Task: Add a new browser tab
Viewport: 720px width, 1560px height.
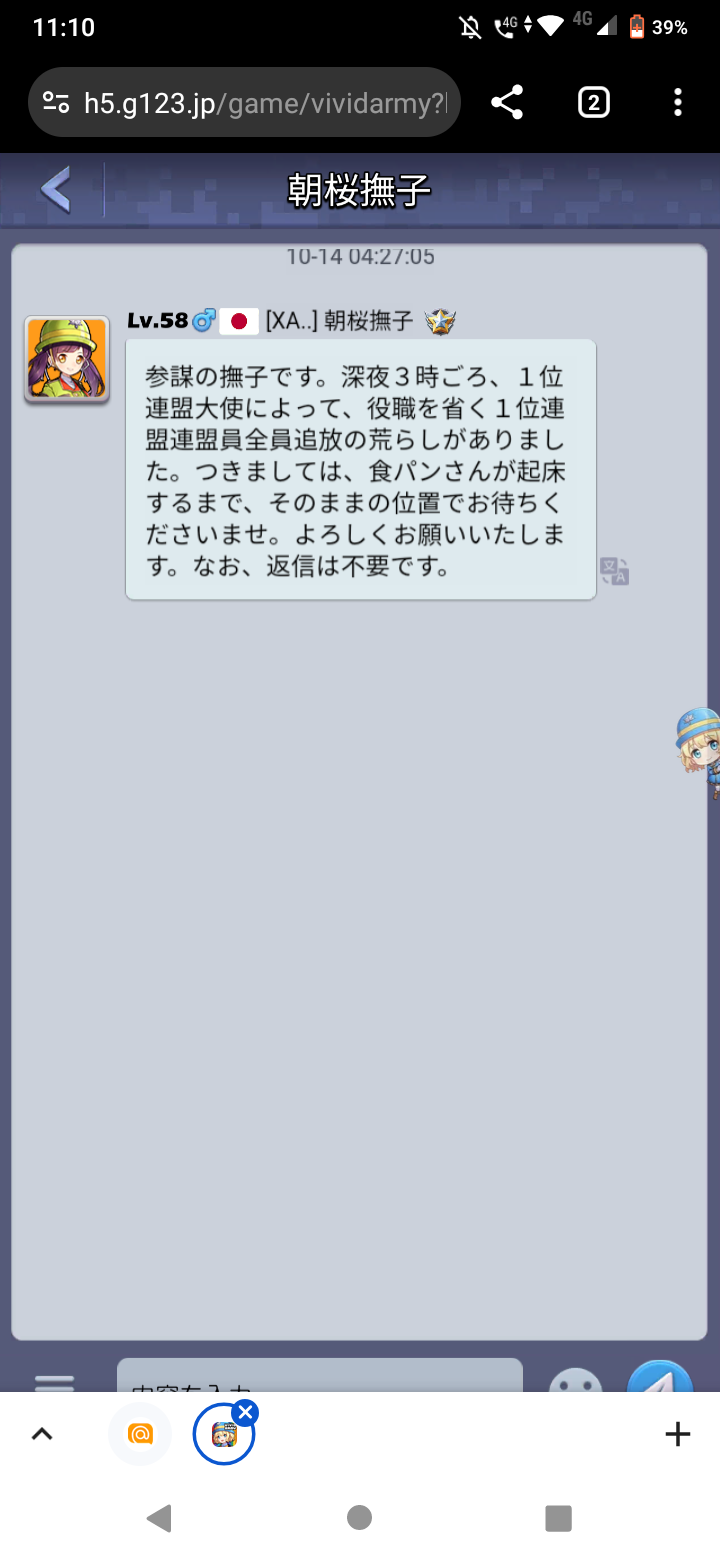Action: (x=677, y=1434)
